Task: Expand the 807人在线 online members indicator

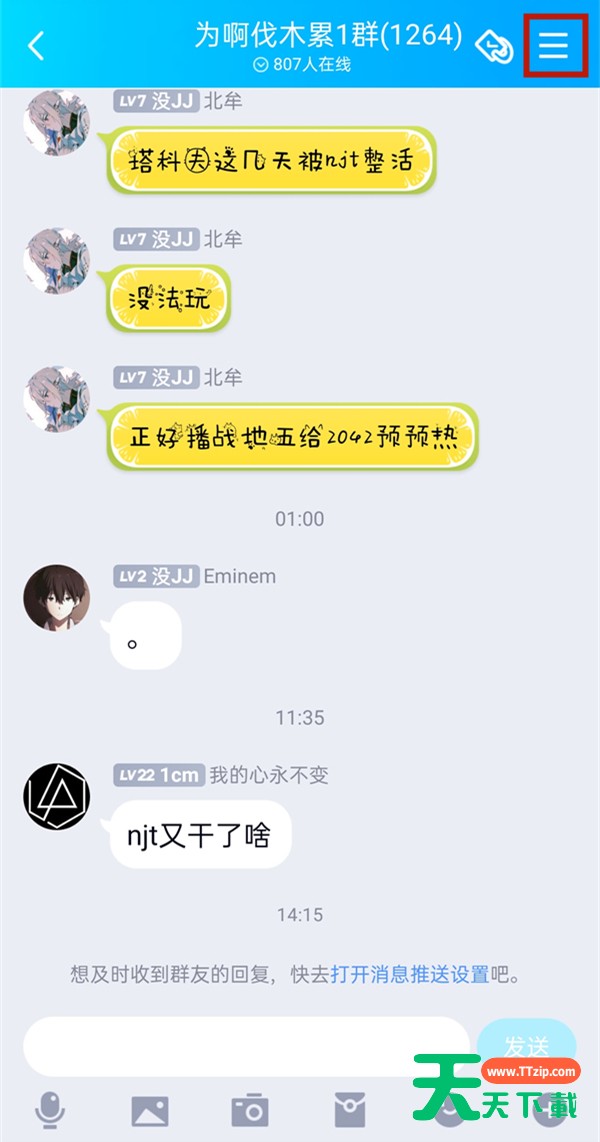Action: (x=301, y=65)
